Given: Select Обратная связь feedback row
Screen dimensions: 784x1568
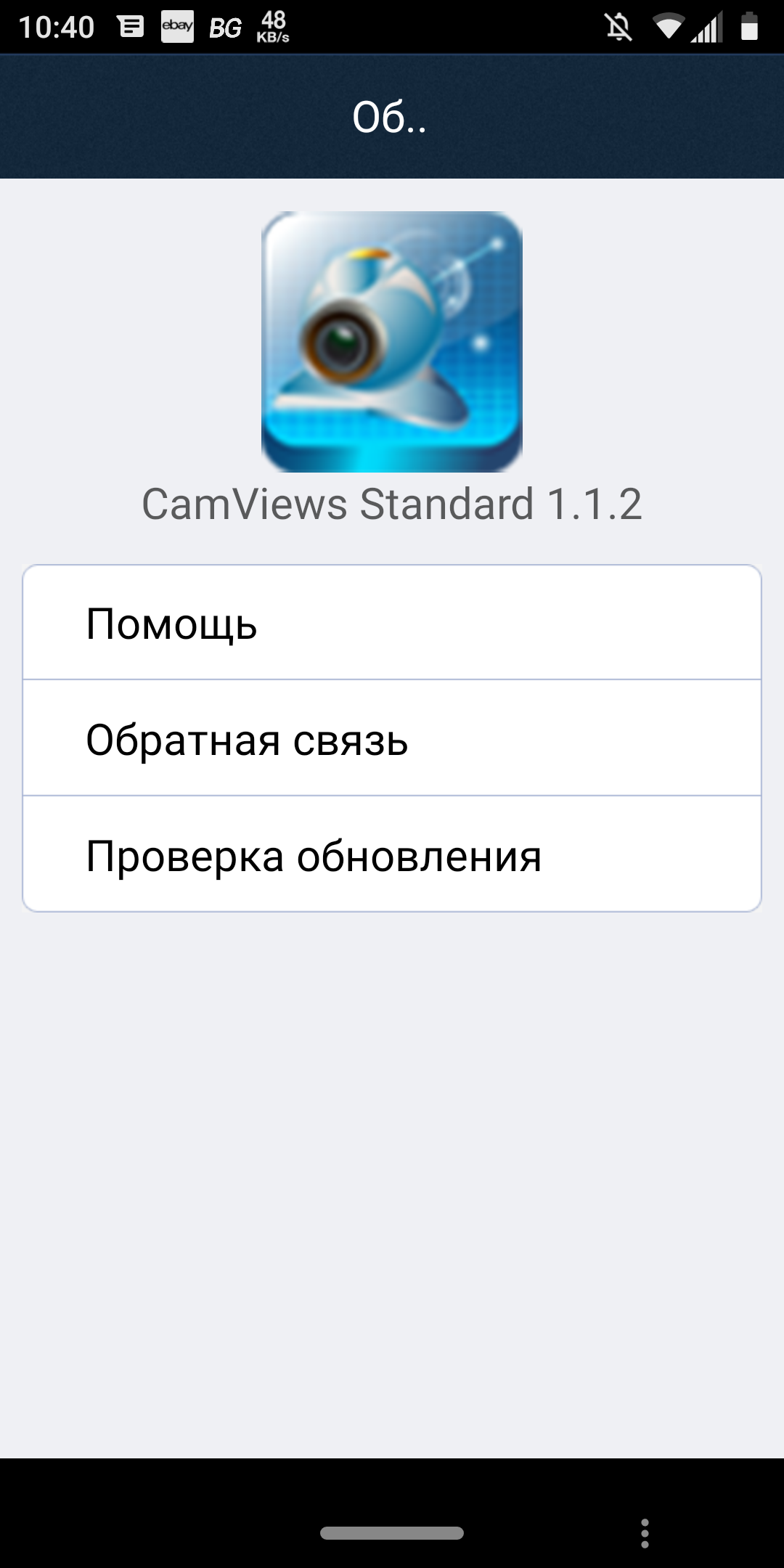Looking at the screenshot, I should 392,738.
